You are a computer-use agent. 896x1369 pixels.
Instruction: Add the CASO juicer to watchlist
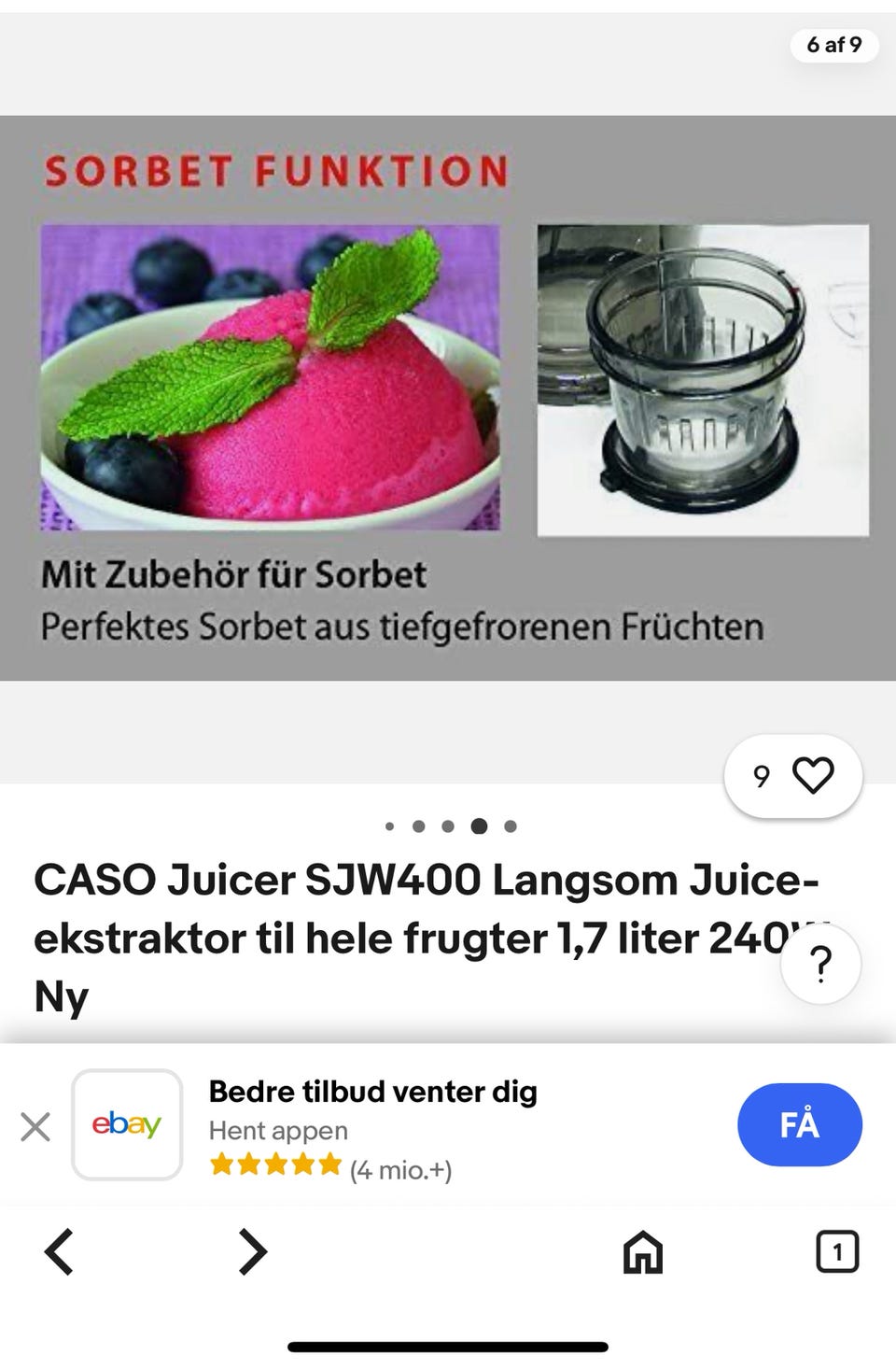tap(810, 776)
